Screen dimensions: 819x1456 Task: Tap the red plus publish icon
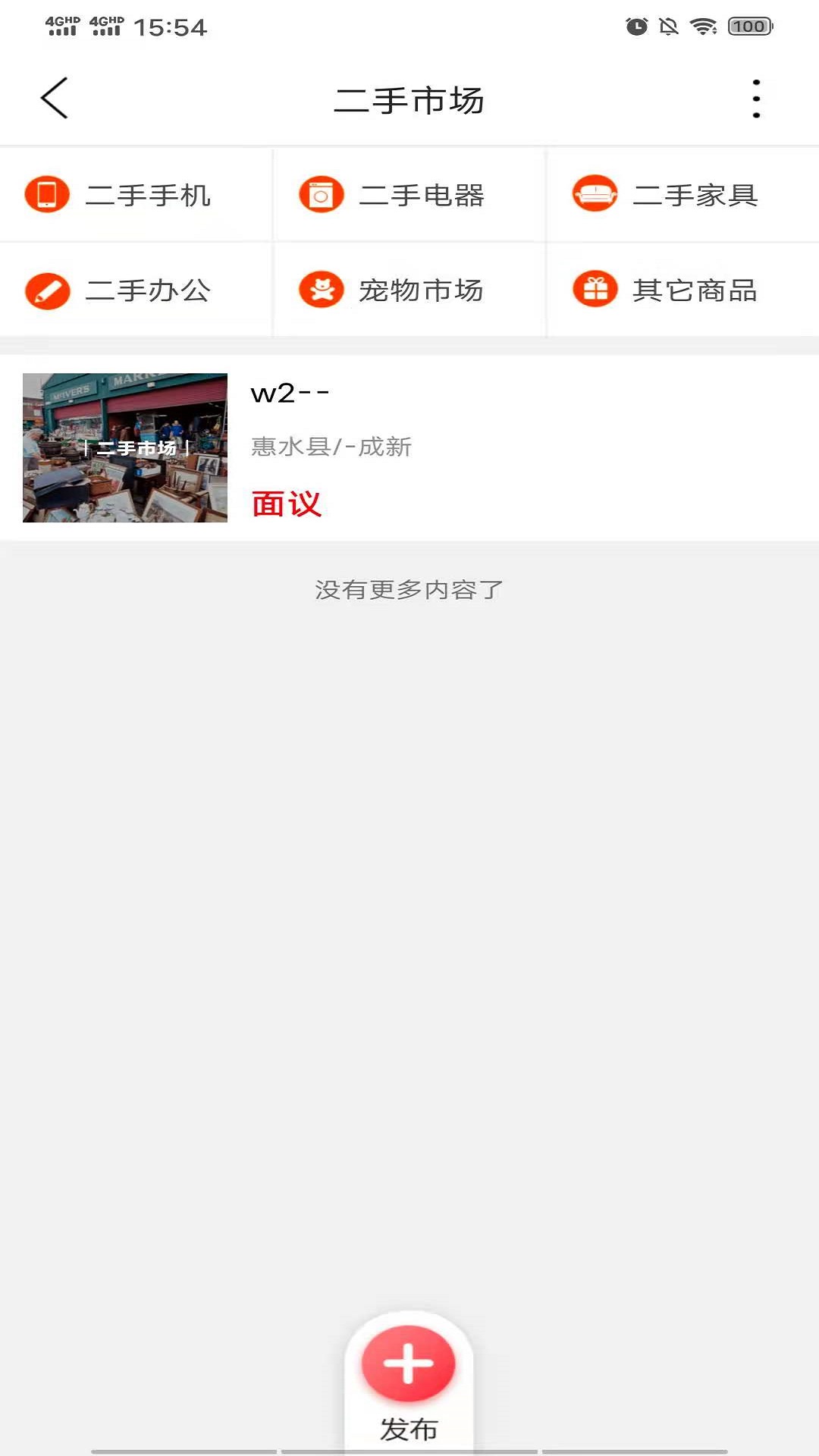click(408, 1363)
